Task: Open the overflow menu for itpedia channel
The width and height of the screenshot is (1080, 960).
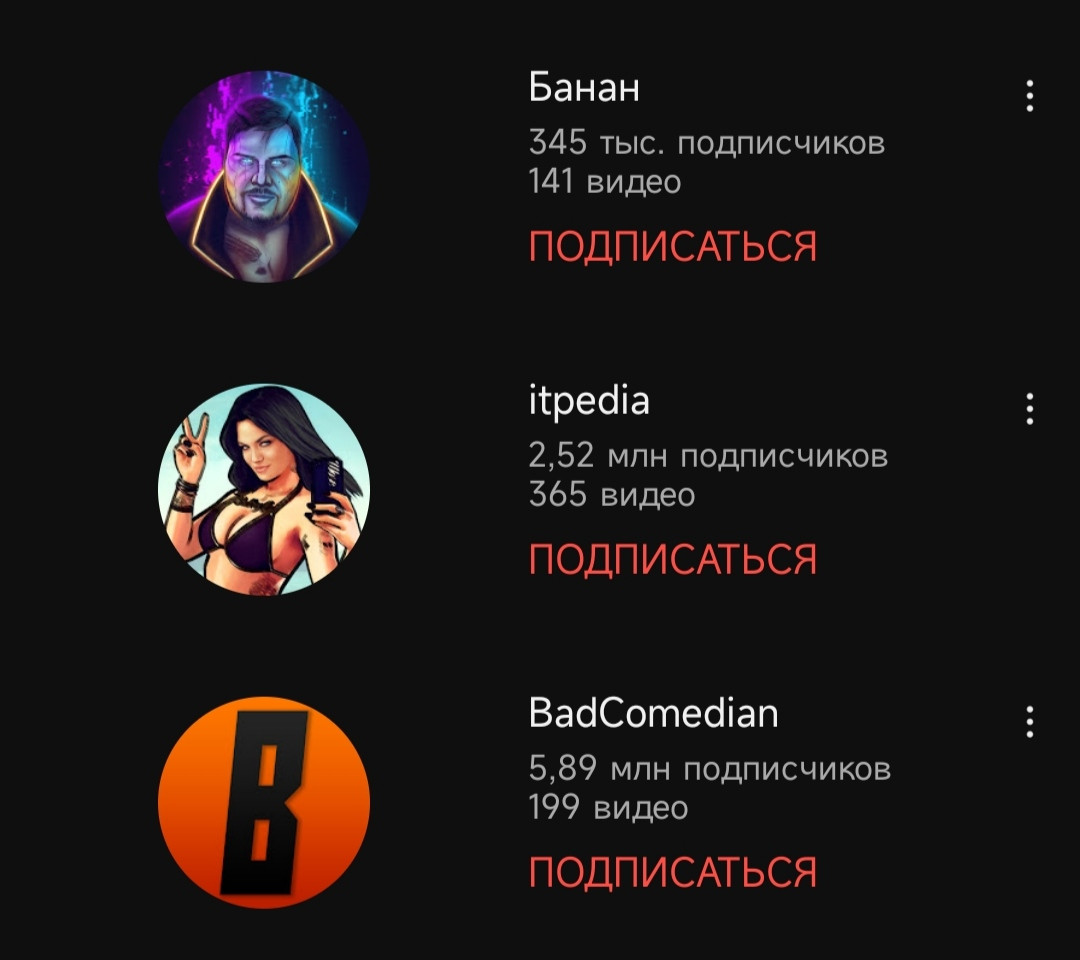Action: [x=1029, y=409]
